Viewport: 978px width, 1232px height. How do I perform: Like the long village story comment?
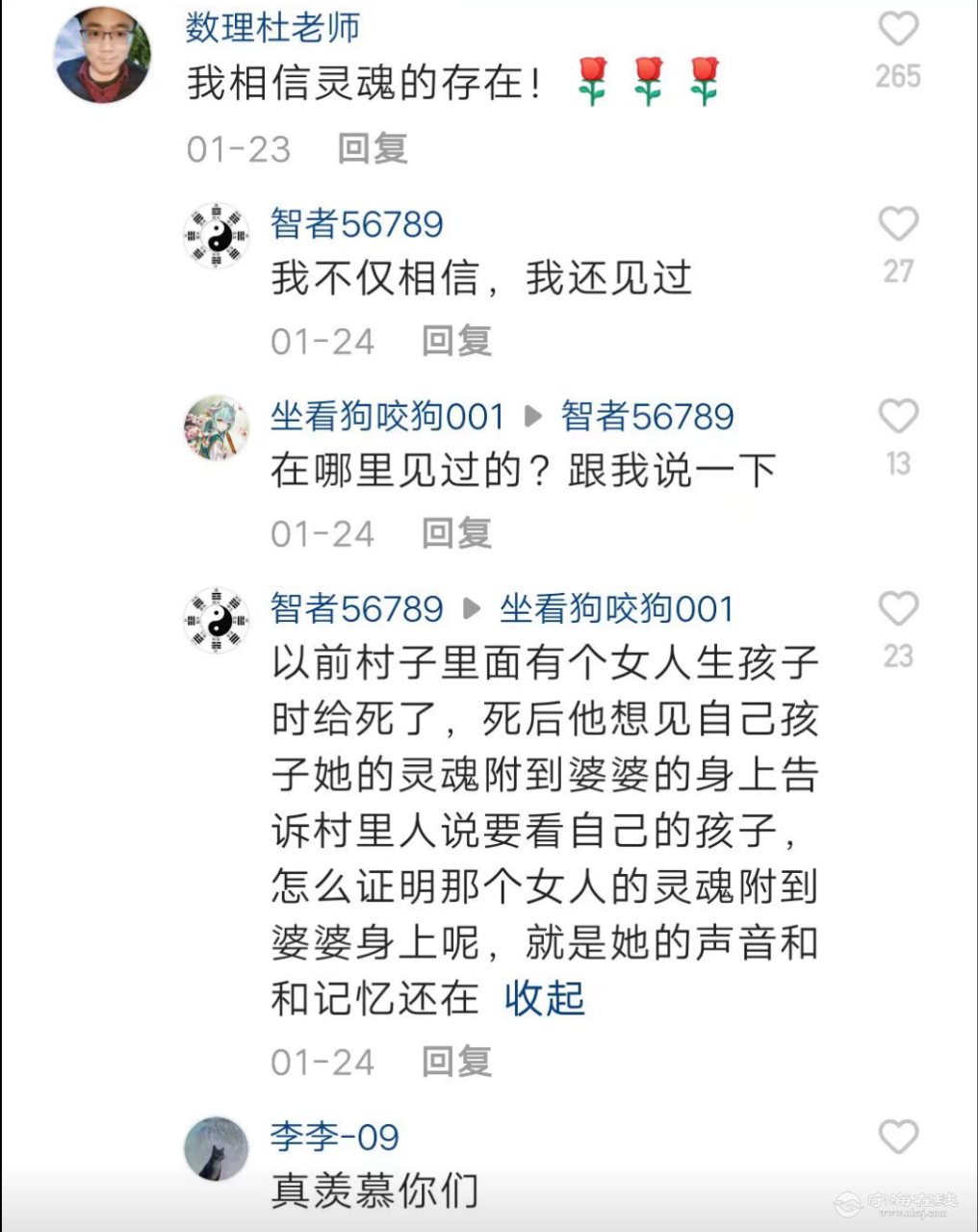tap(897, 609)
